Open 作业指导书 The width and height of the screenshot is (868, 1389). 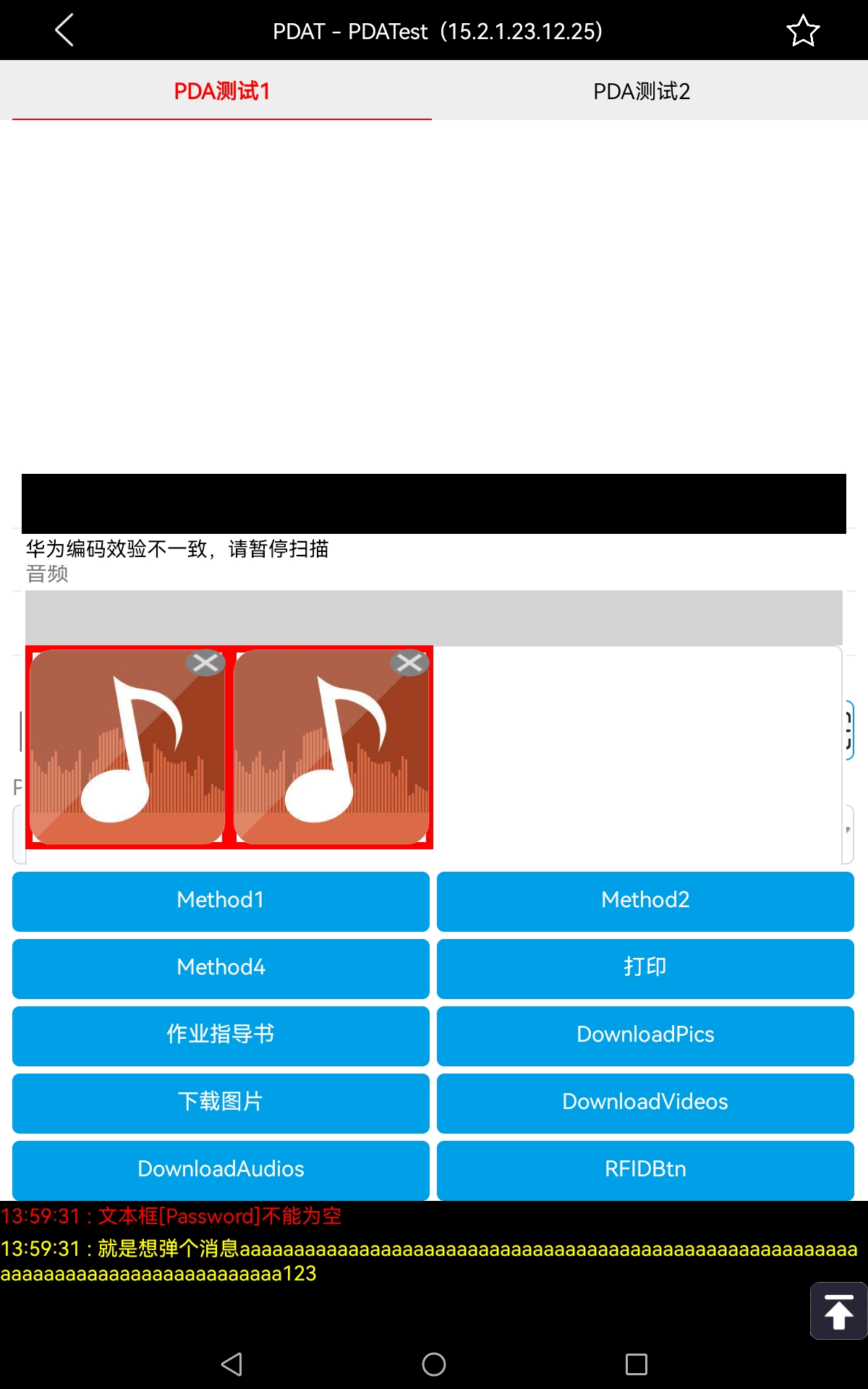click(x=221, y=1035)
